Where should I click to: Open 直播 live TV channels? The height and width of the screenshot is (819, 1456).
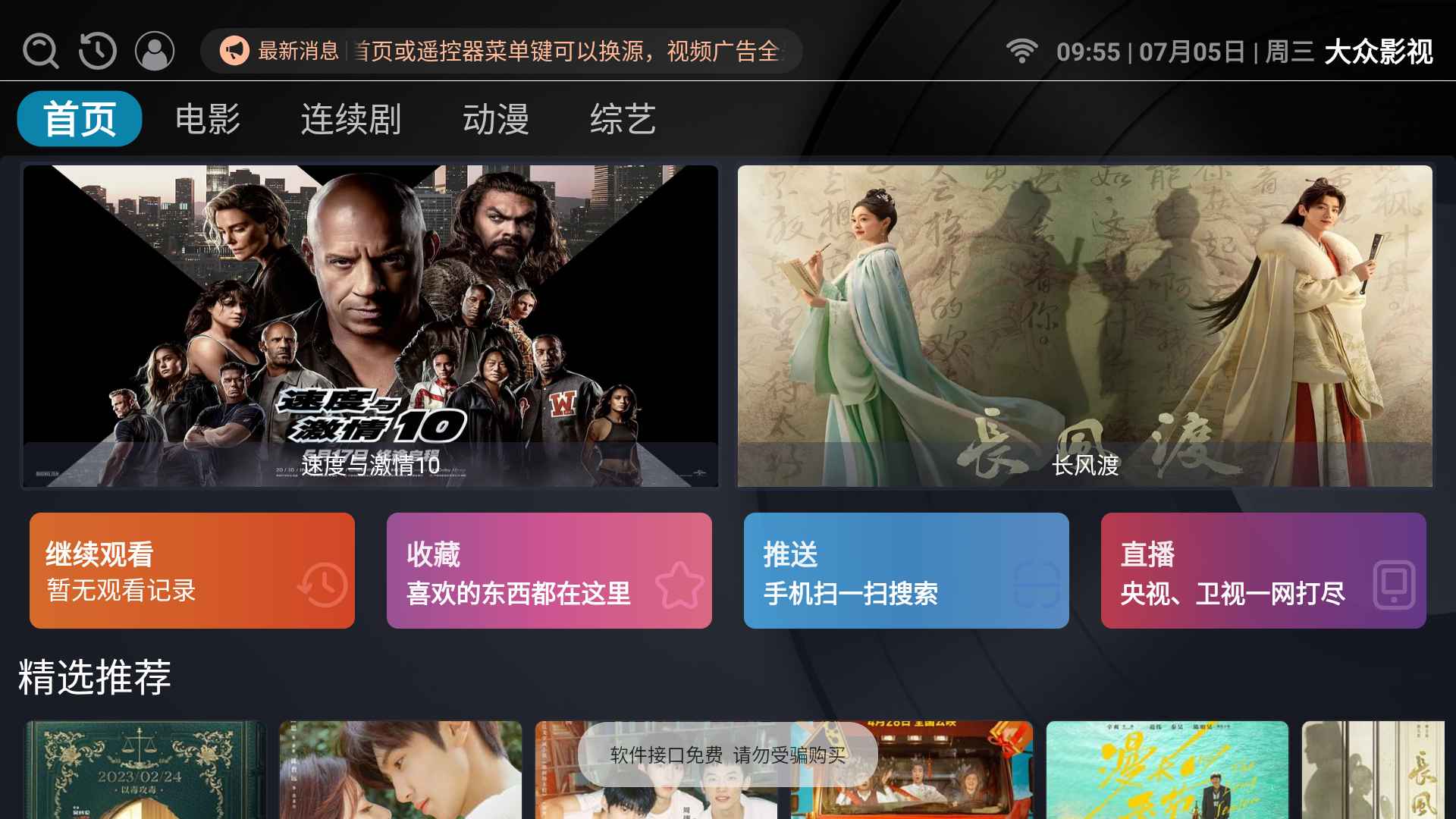1263,570
